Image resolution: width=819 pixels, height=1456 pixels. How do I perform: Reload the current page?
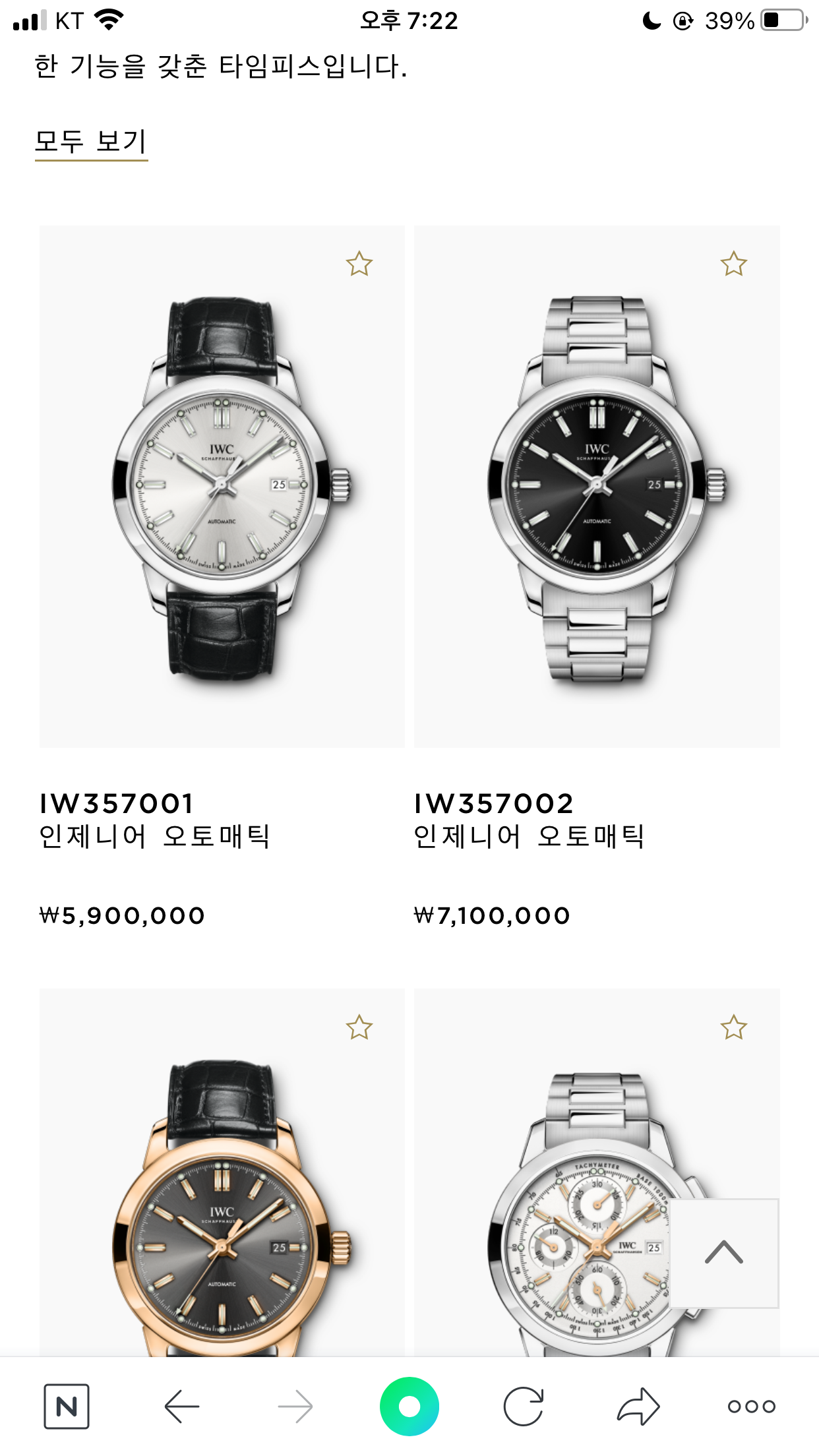pos(524,1407)
